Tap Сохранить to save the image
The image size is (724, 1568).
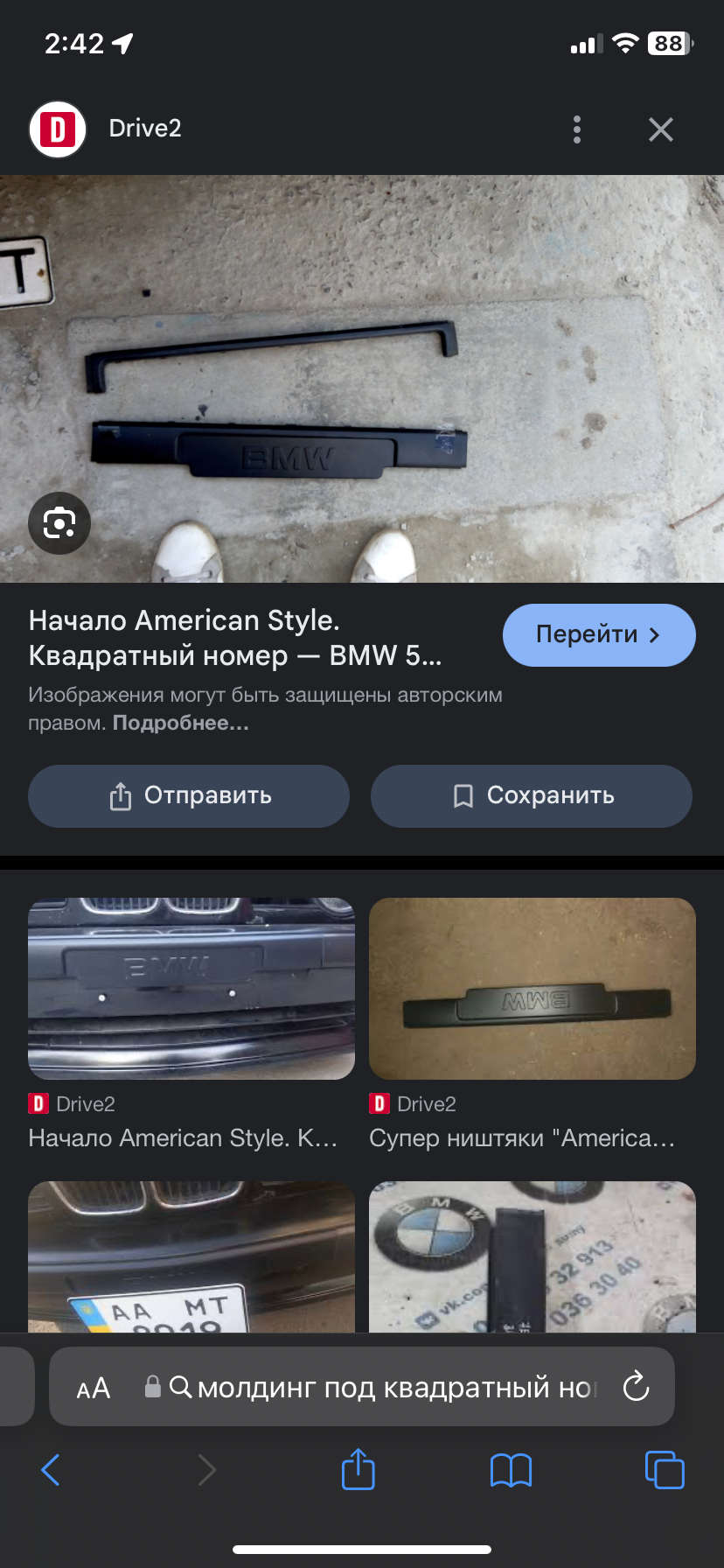click(532, 796)
